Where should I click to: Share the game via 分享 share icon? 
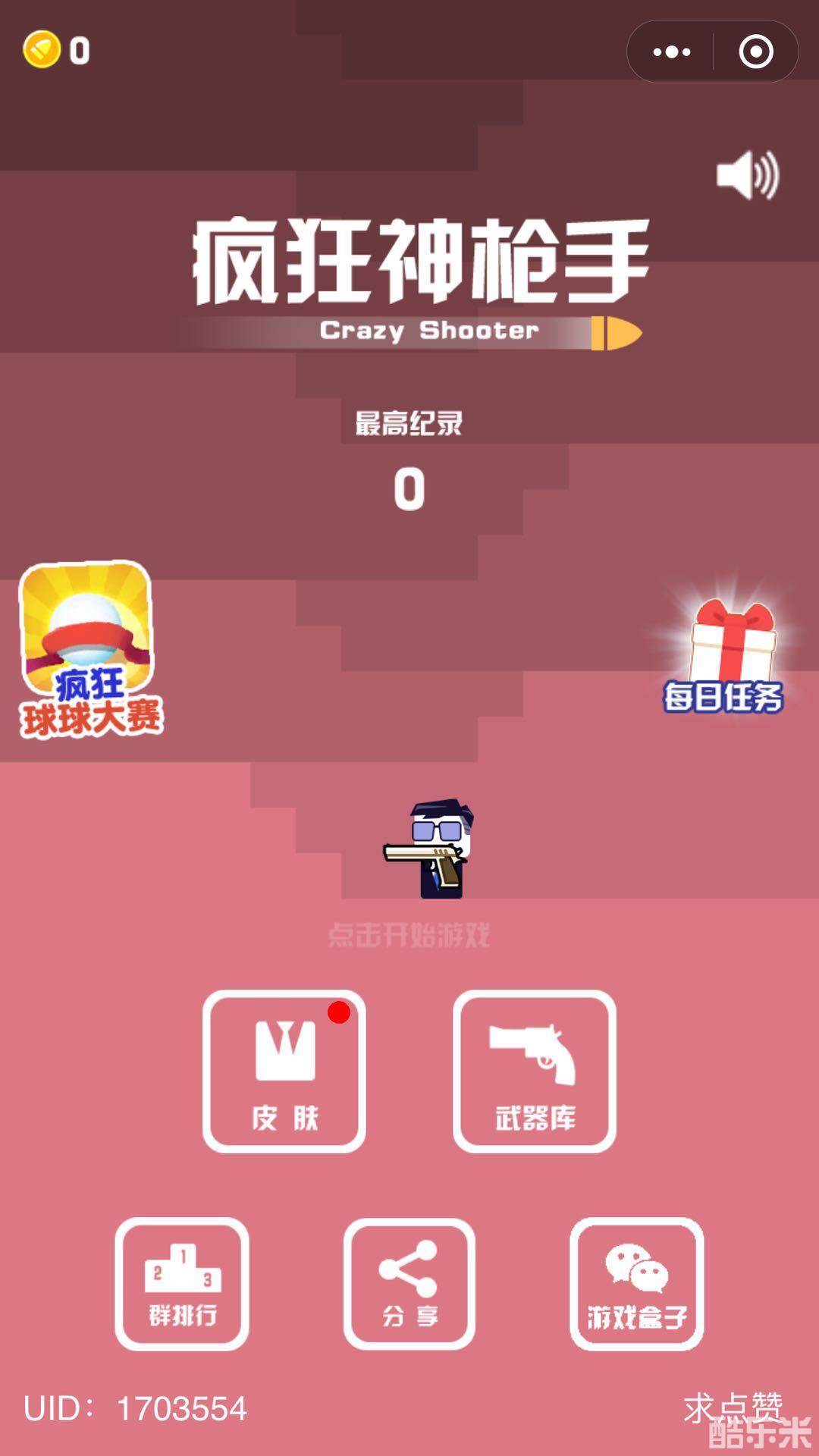coord(409,1284)
